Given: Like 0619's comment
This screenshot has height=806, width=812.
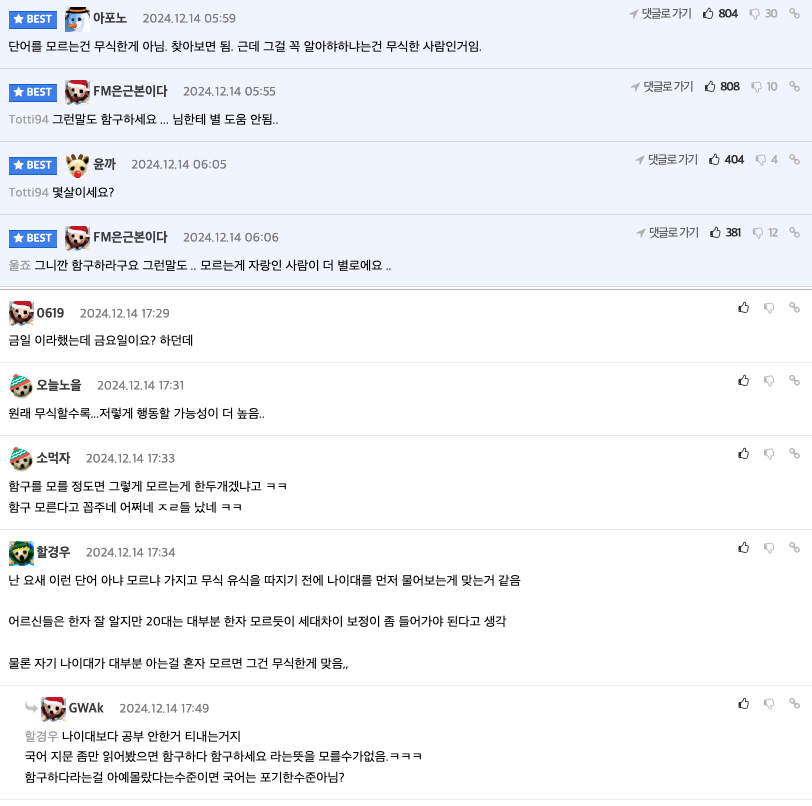Looking at the screenshot, I should click(743, 308).
